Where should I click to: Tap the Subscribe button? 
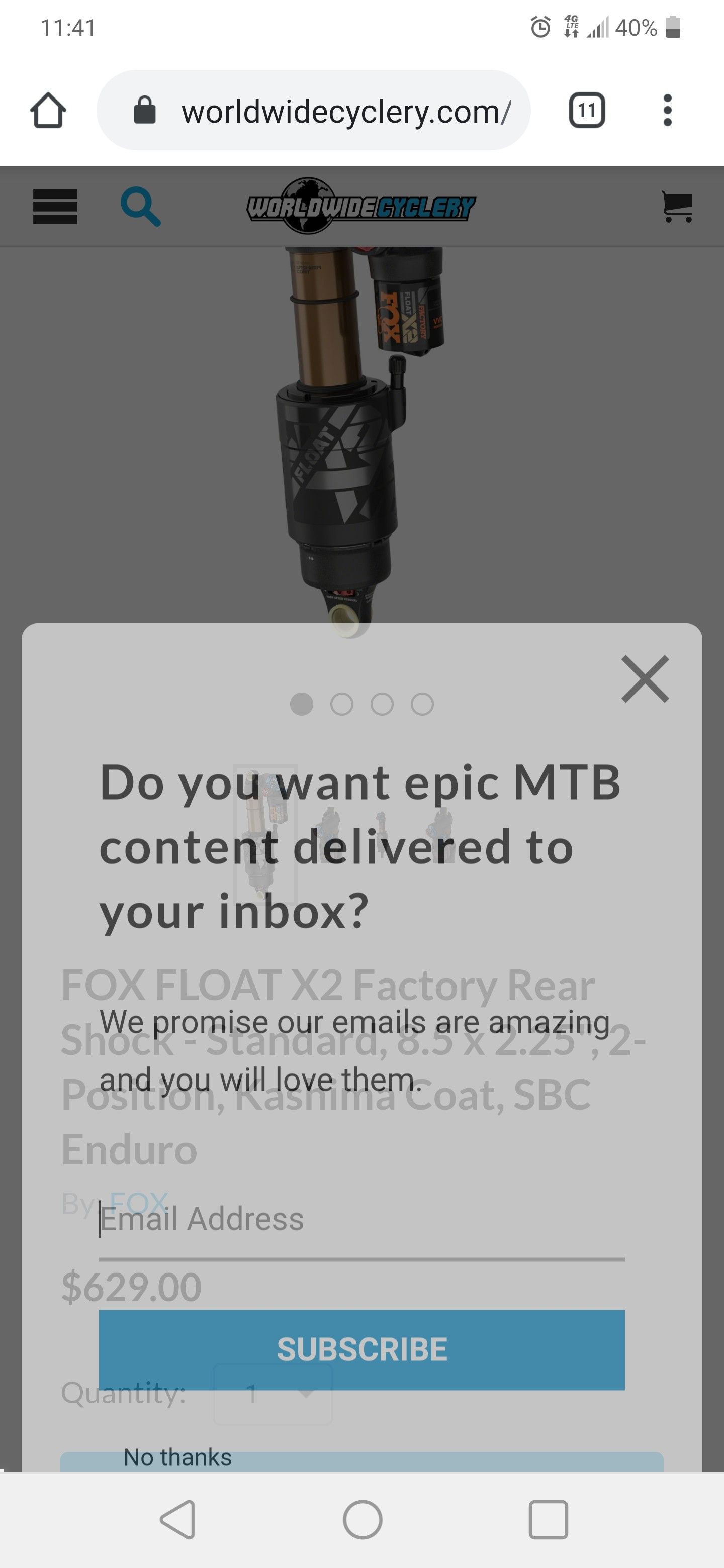[x=361, y=1349]
